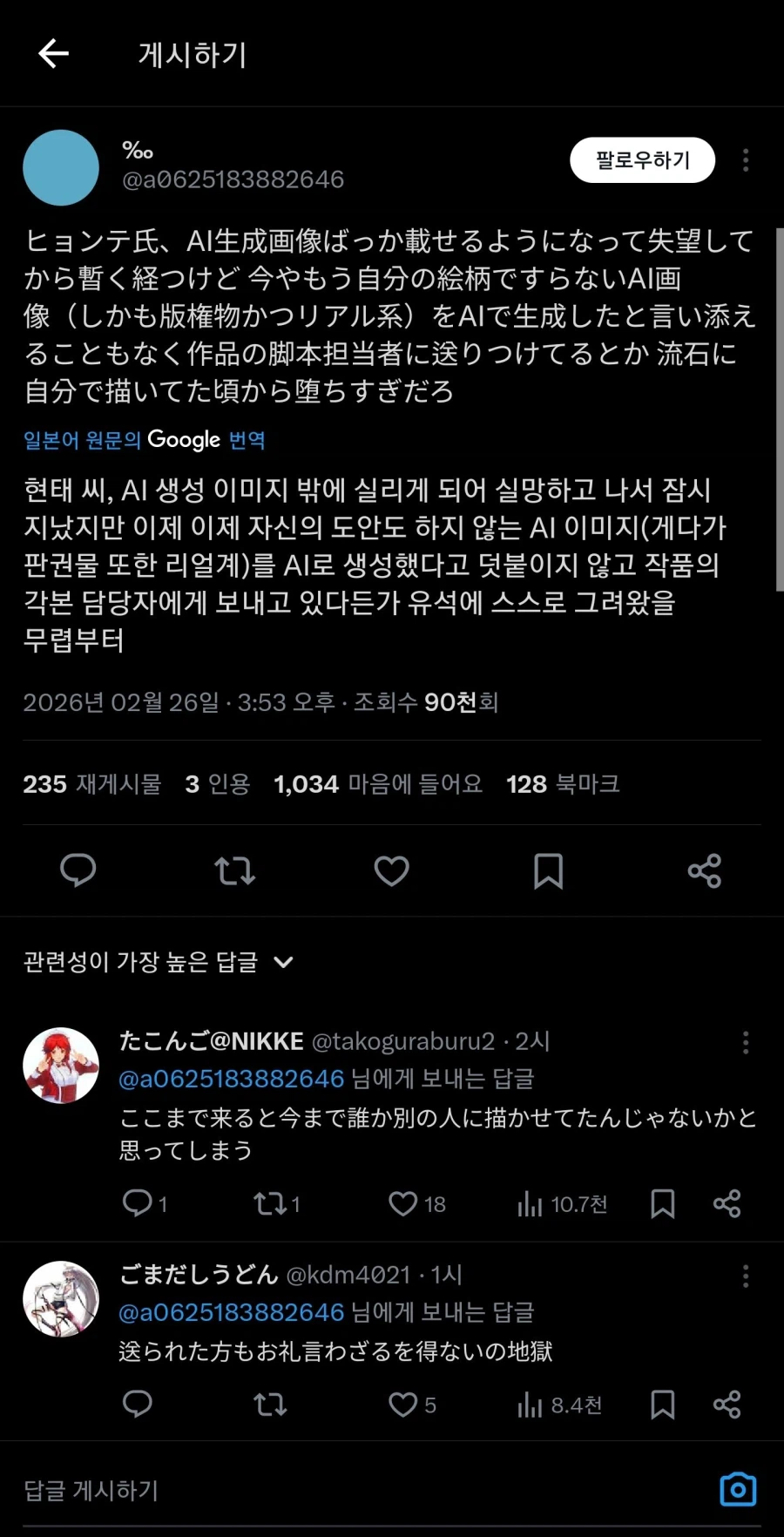Like the main tweet with the heart icon
784x1537 pixels.
click(x=391, y=870)
